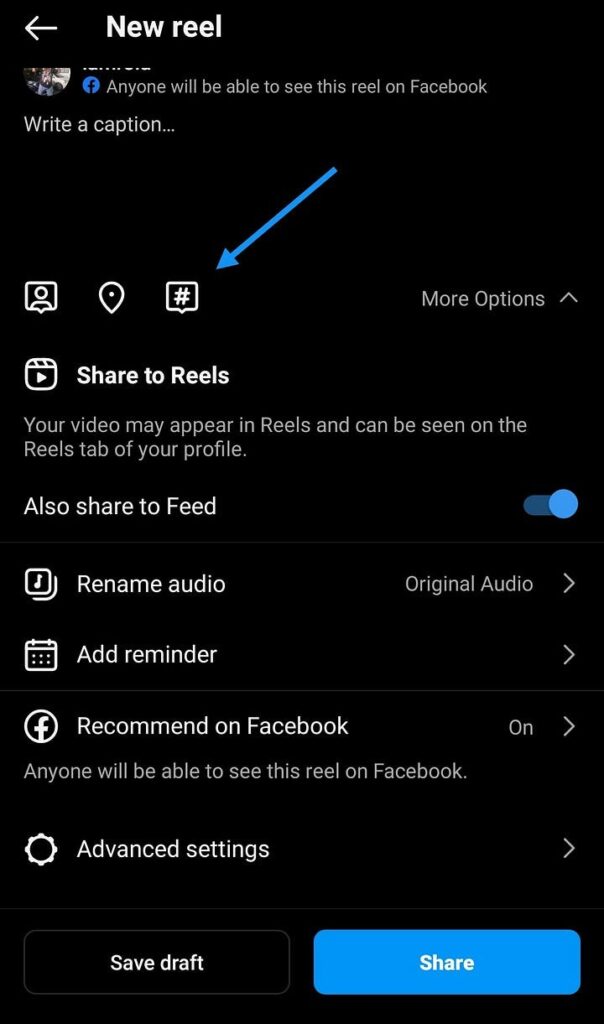Turn off Also share to Feed
The width and height of the screenshot is (604, 1024).
pyautogui.click(x=550, y=505)
